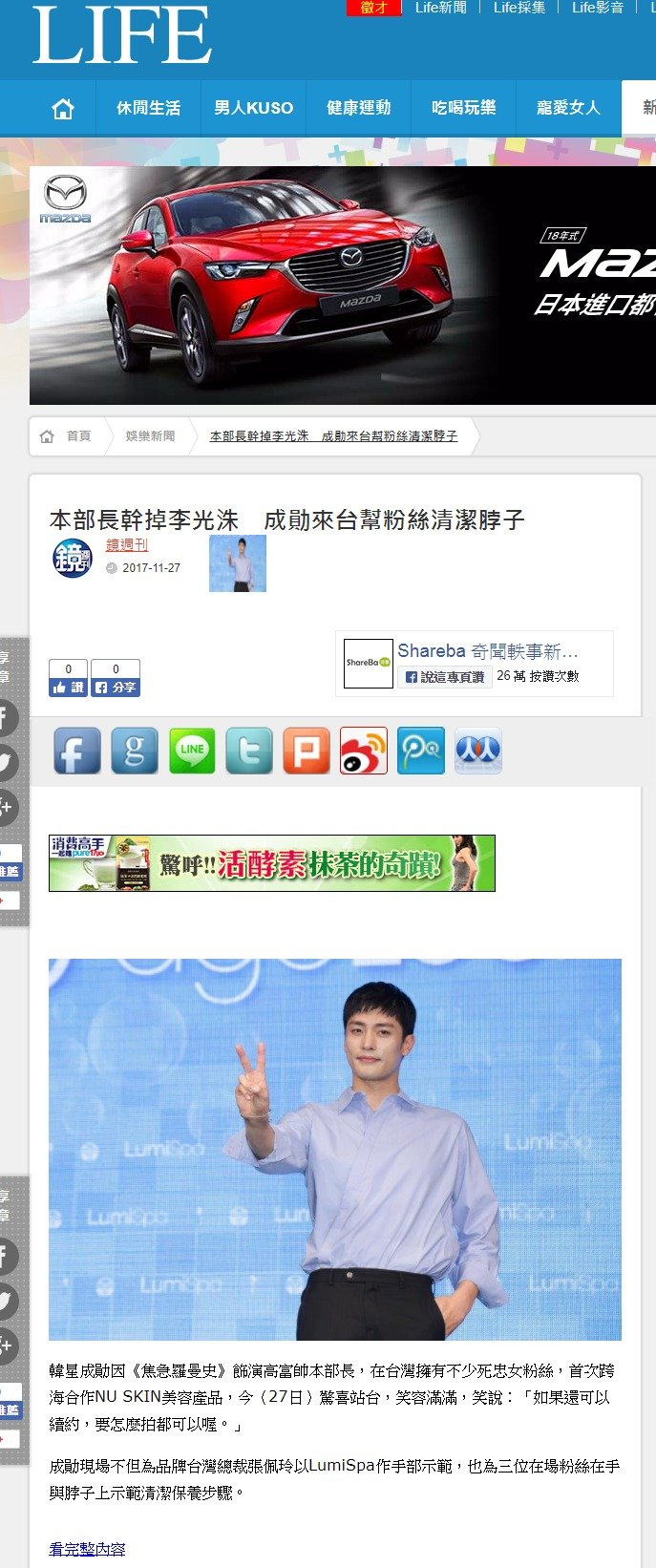Share the article on Plurk
The width and height of the screenshot is (656, 1568).
click(307, 751)
